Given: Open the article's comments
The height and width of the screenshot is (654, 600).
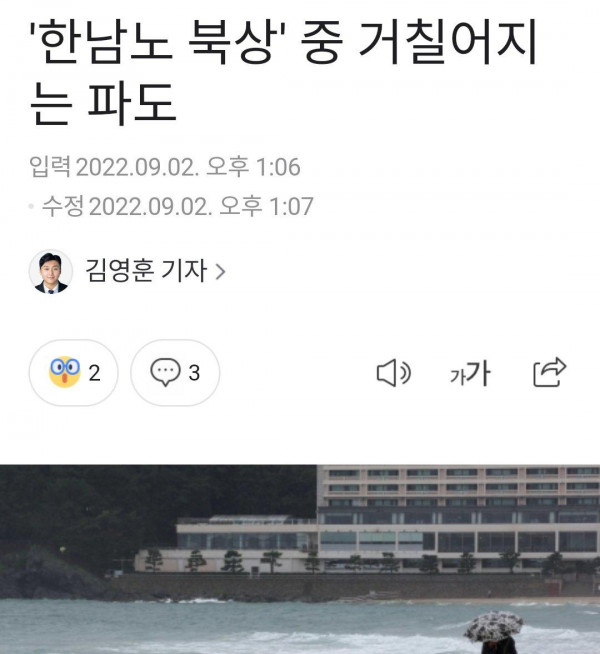Looking at the screenshot, I should tap(175, 373).
